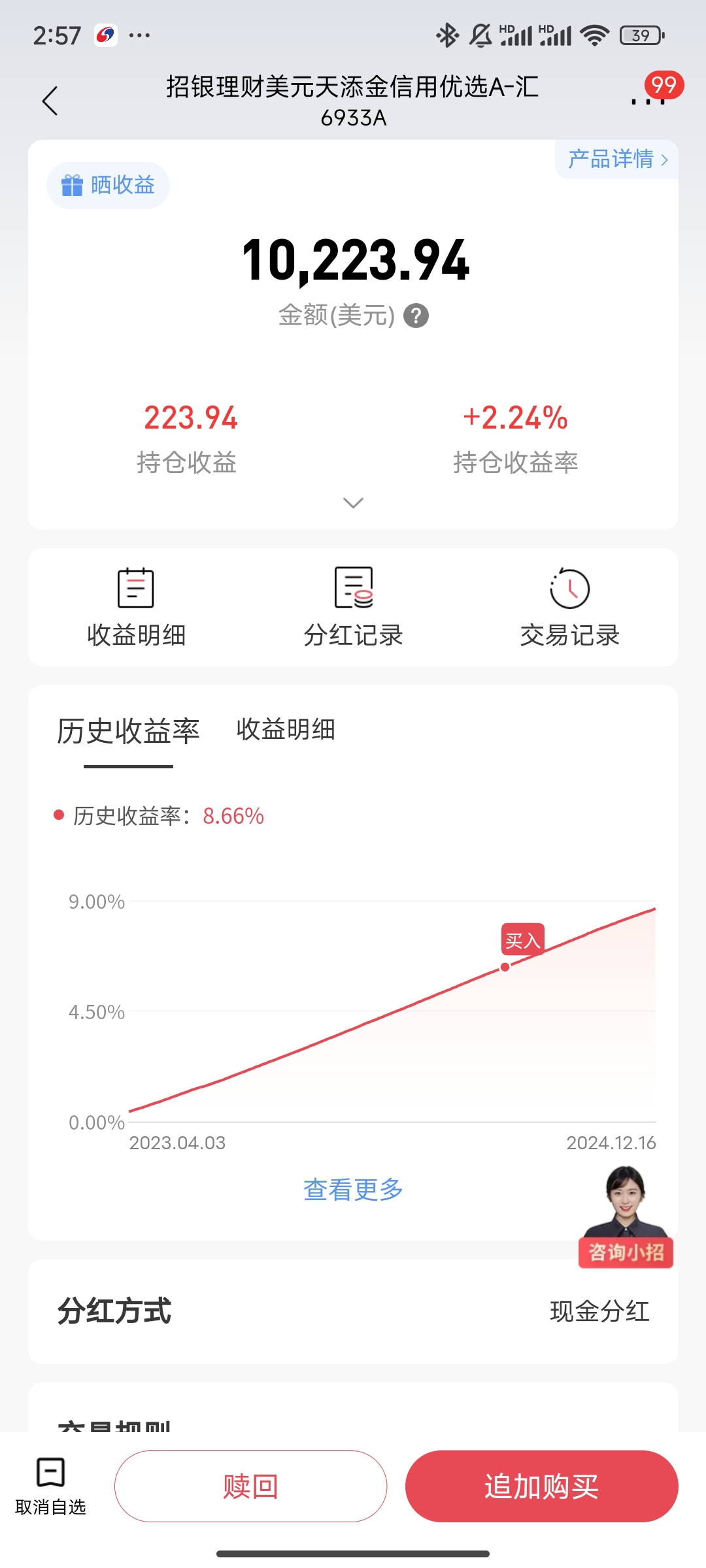This screenshot has height=1568, width=706.
Task: Tap the 晒收益 share earnings chip
Action: 109,186
